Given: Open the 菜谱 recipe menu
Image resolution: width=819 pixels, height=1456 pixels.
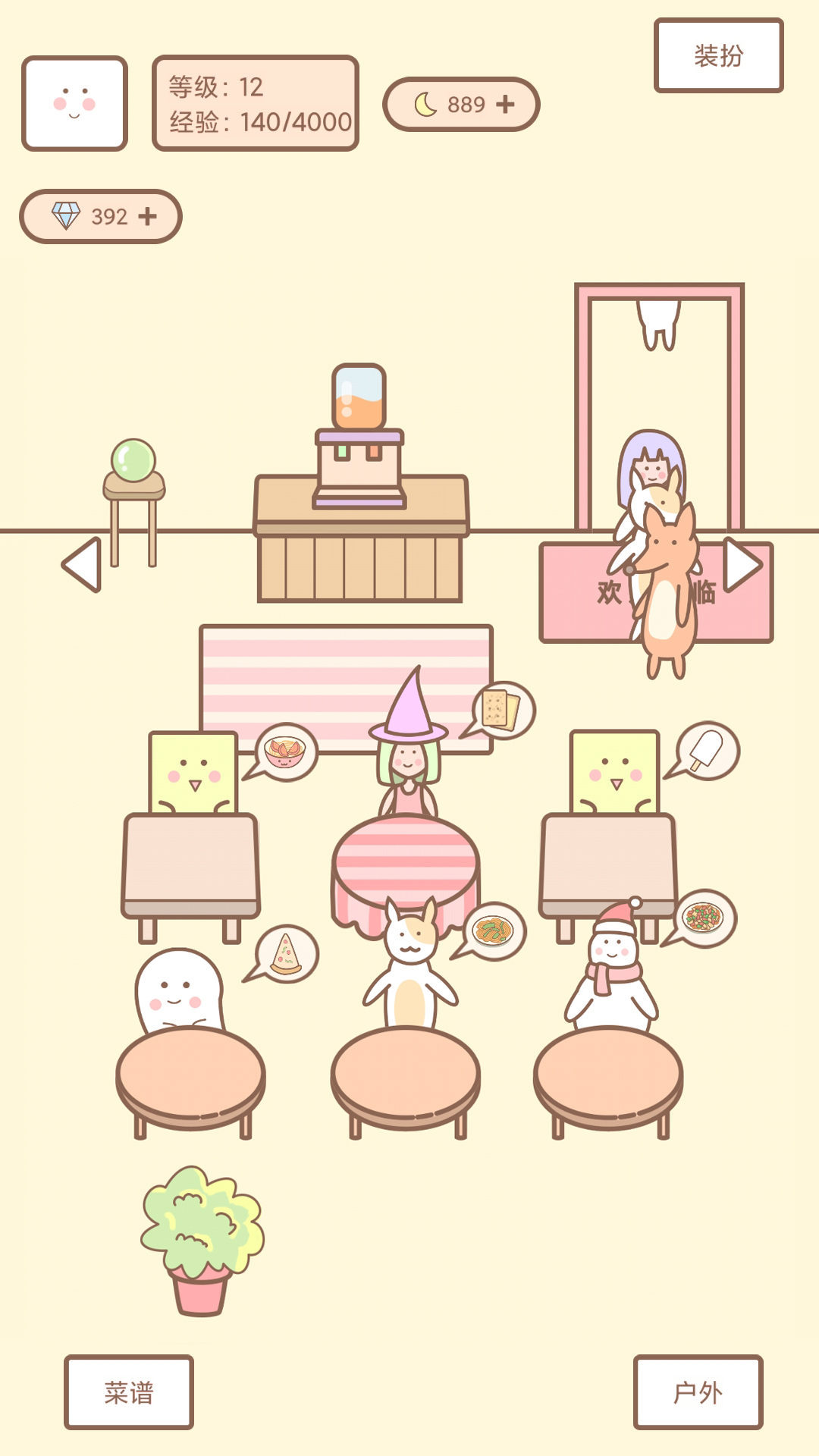Looking at the screenshot, I should (x=129, y=1392).
